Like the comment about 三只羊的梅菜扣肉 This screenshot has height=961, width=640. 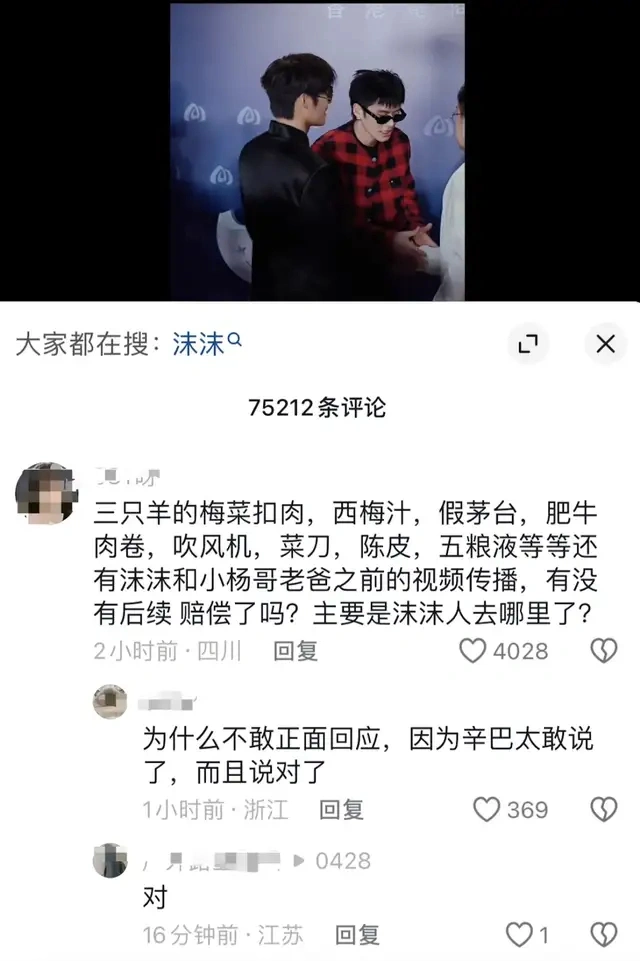coord(474,652)
